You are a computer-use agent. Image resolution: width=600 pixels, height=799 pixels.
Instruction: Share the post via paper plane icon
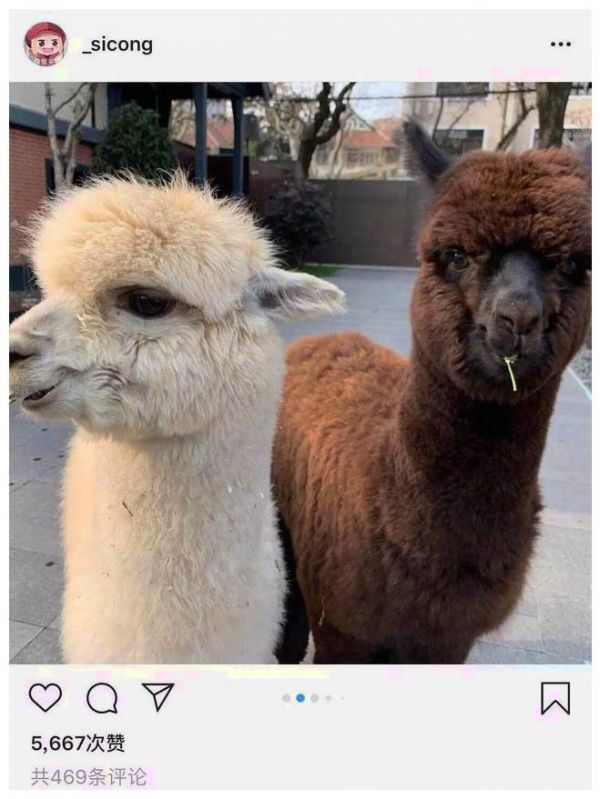point(158,696)
